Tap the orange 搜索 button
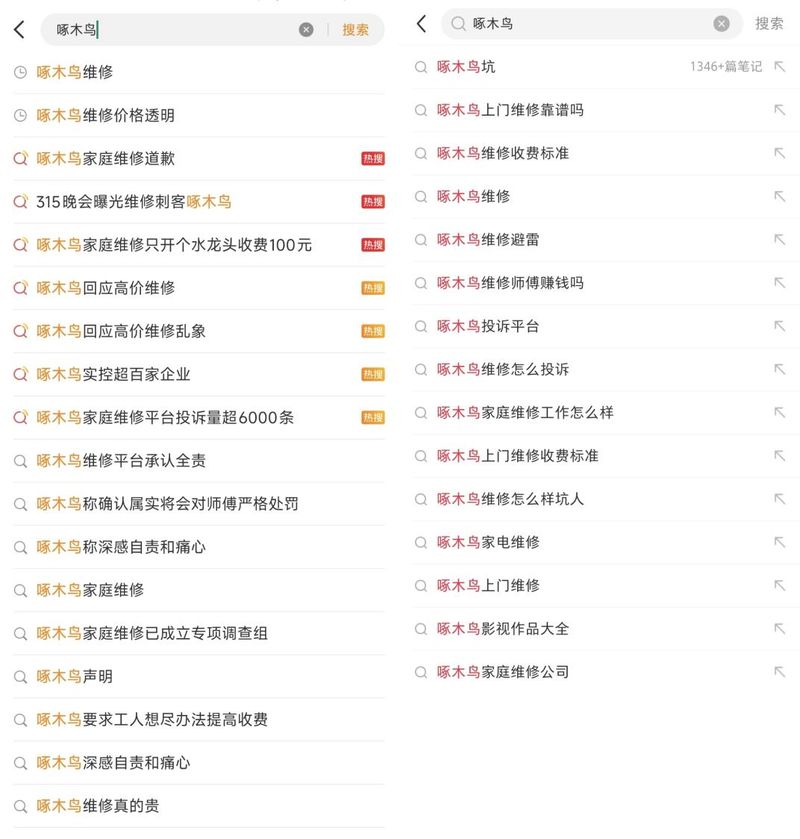 [x=355, y=30]
